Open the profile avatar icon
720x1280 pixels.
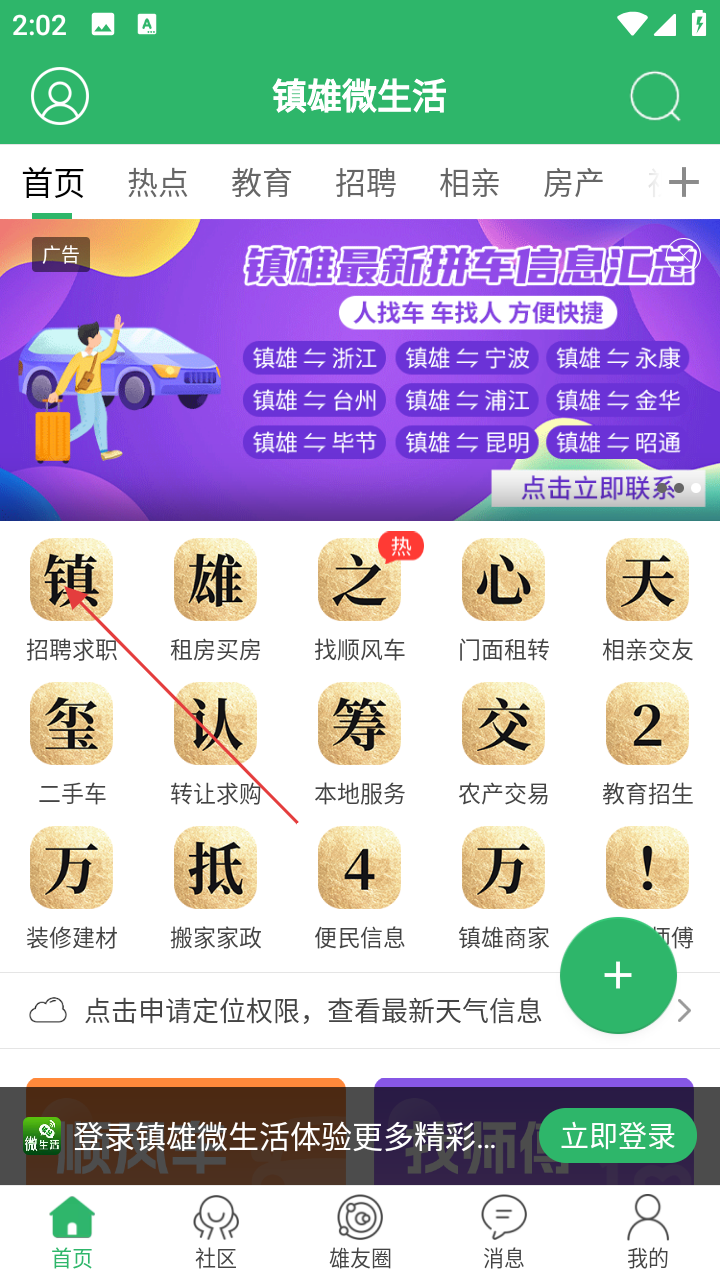click(x=60, y=96)
